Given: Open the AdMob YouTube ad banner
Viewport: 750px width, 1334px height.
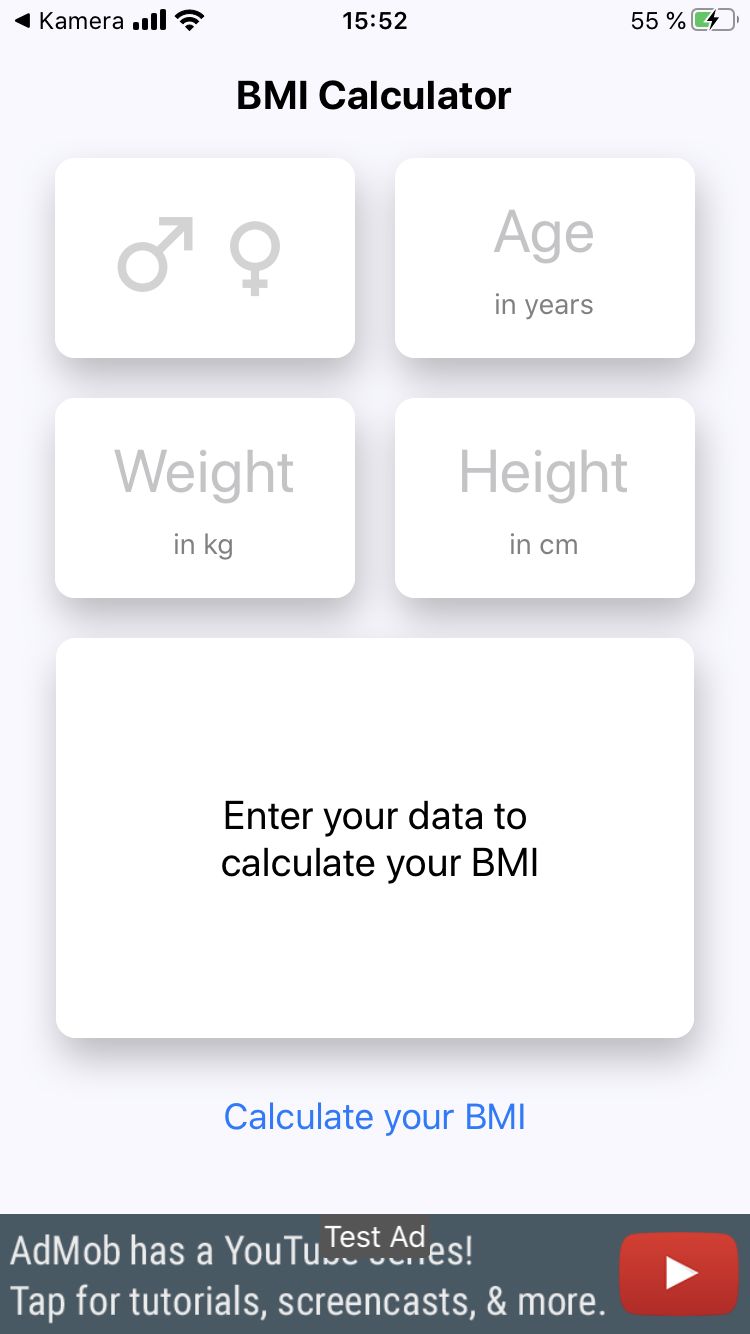Looking at the screenshot, I should (375, 1275).
